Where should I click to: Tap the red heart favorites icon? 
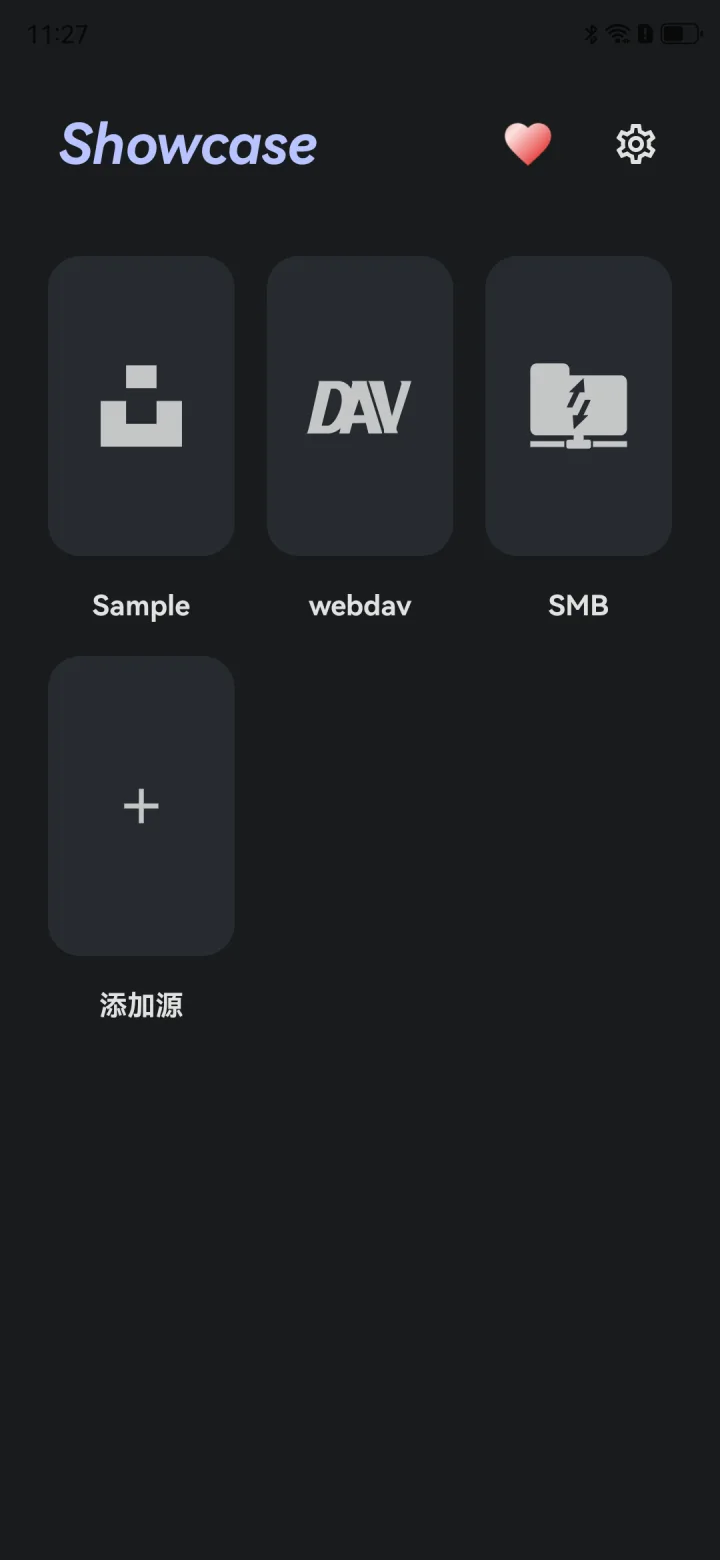[528, 145]
